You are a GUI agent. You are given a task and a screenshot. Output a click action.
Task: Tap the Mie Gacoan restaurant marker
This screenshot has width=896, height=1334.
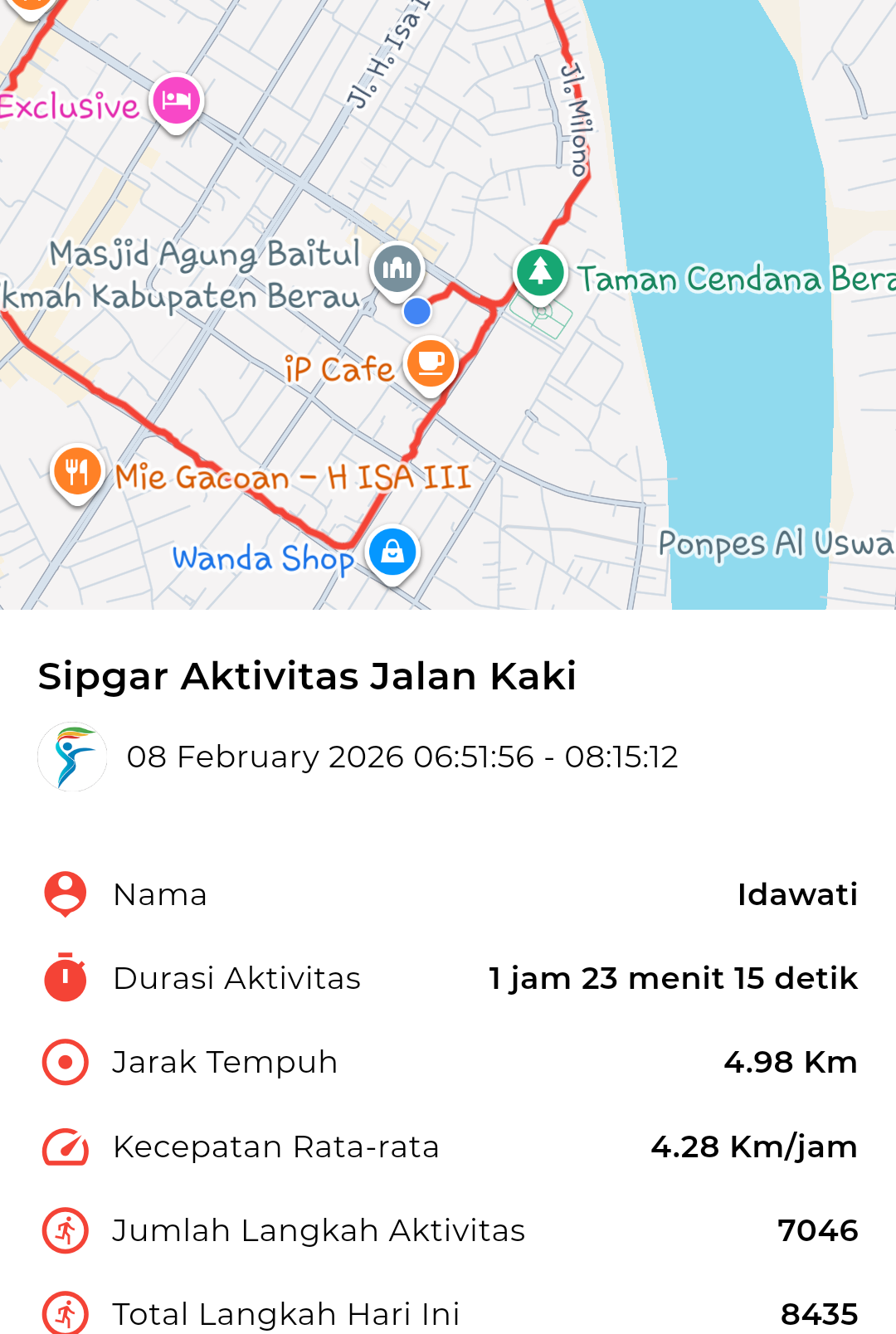[77, 471]
